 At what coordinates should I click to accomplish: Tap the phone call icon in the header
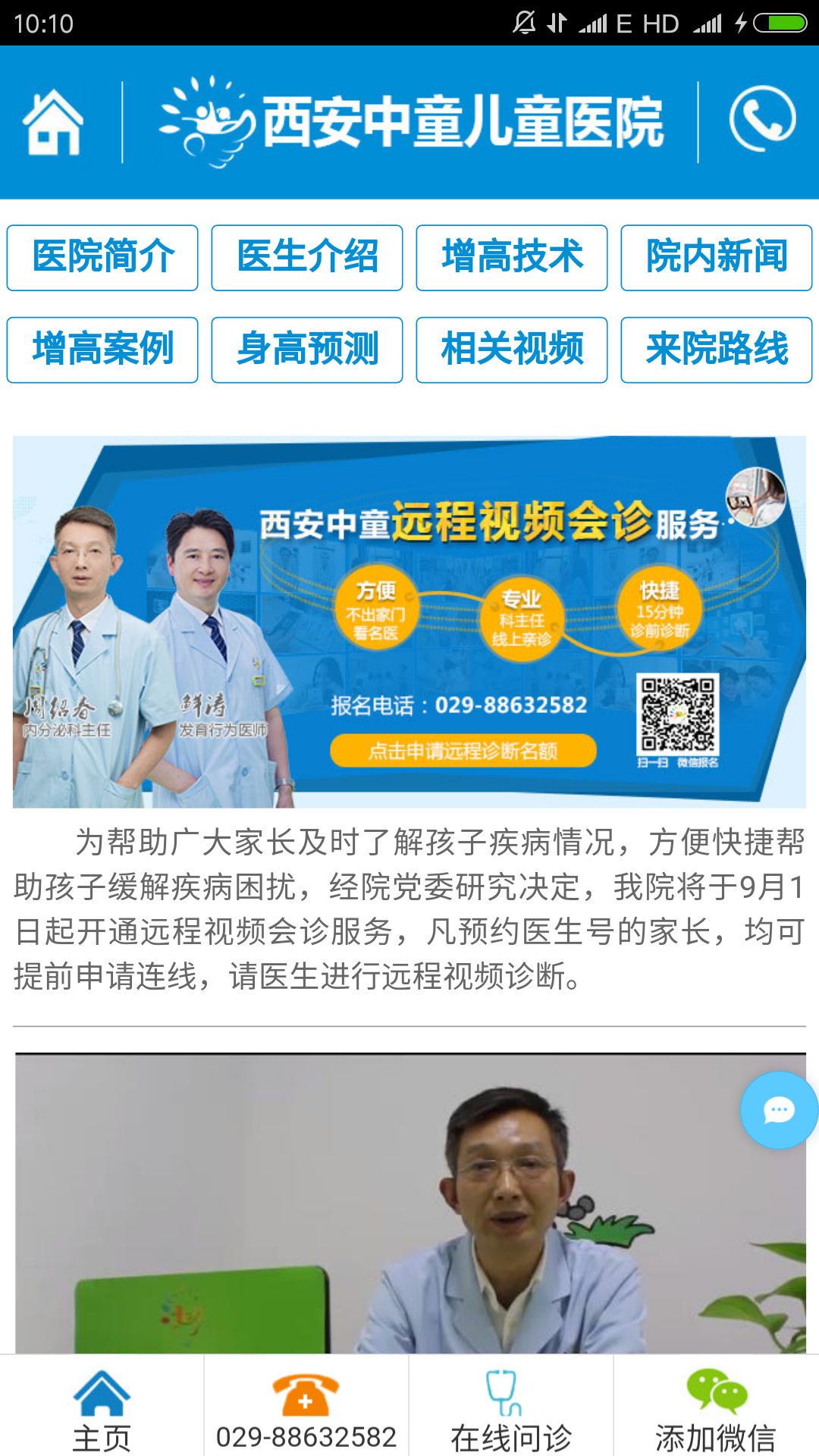(762, 120)
